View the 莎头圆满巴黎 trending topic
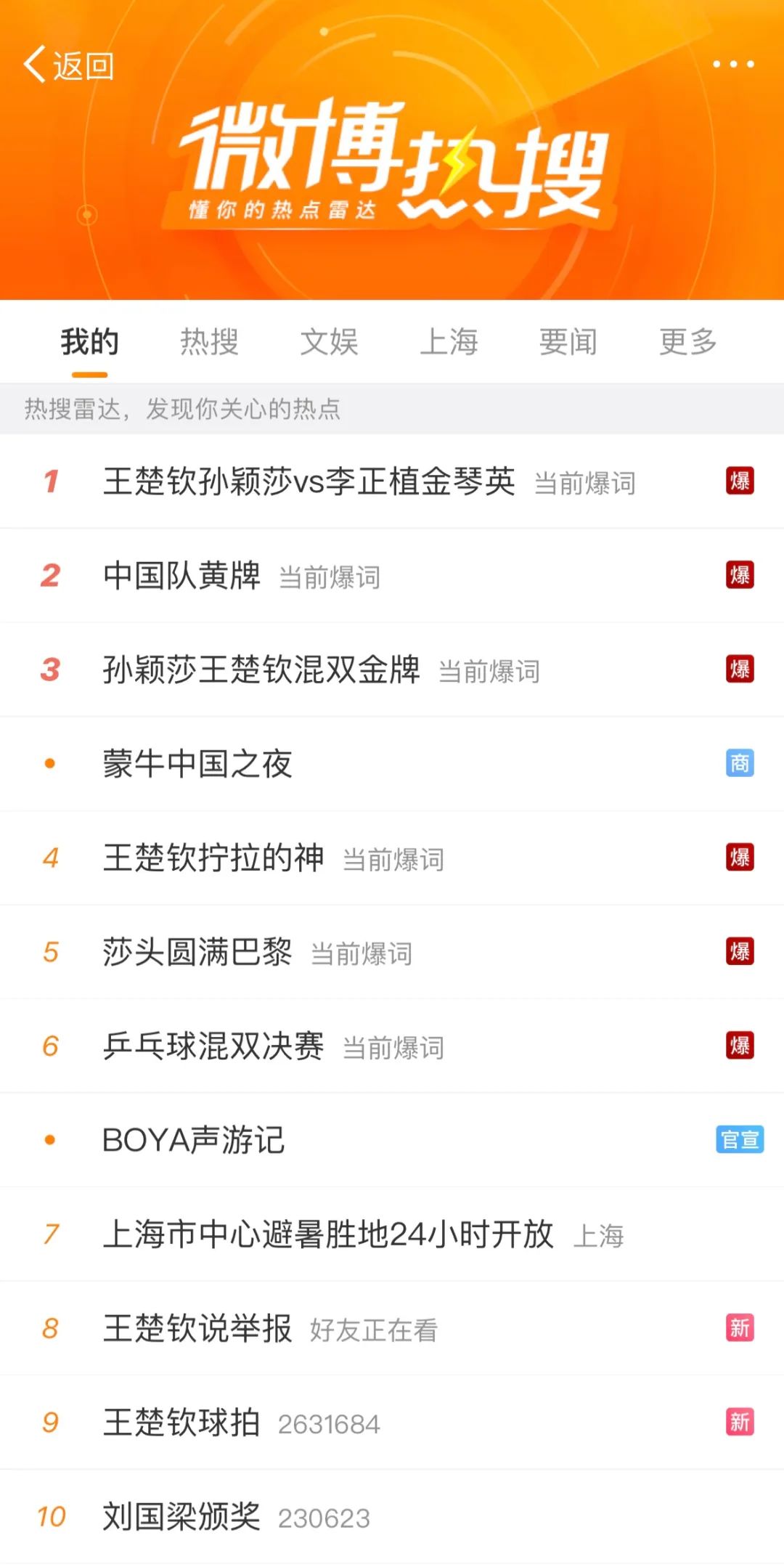This screenshot has height=1567, width=784. click(197, 952)
